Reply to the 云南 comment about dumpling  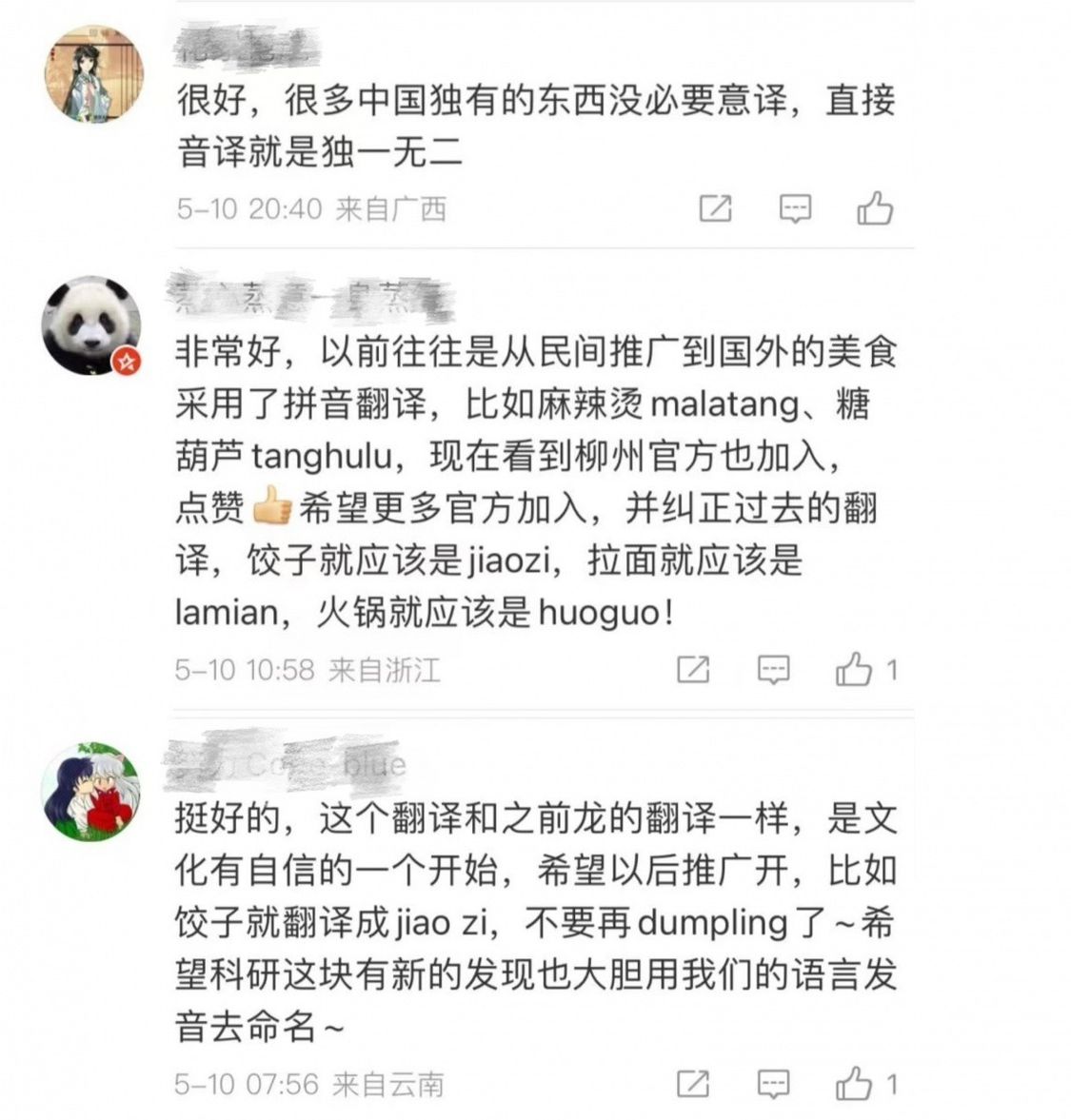click(773, 1084)
